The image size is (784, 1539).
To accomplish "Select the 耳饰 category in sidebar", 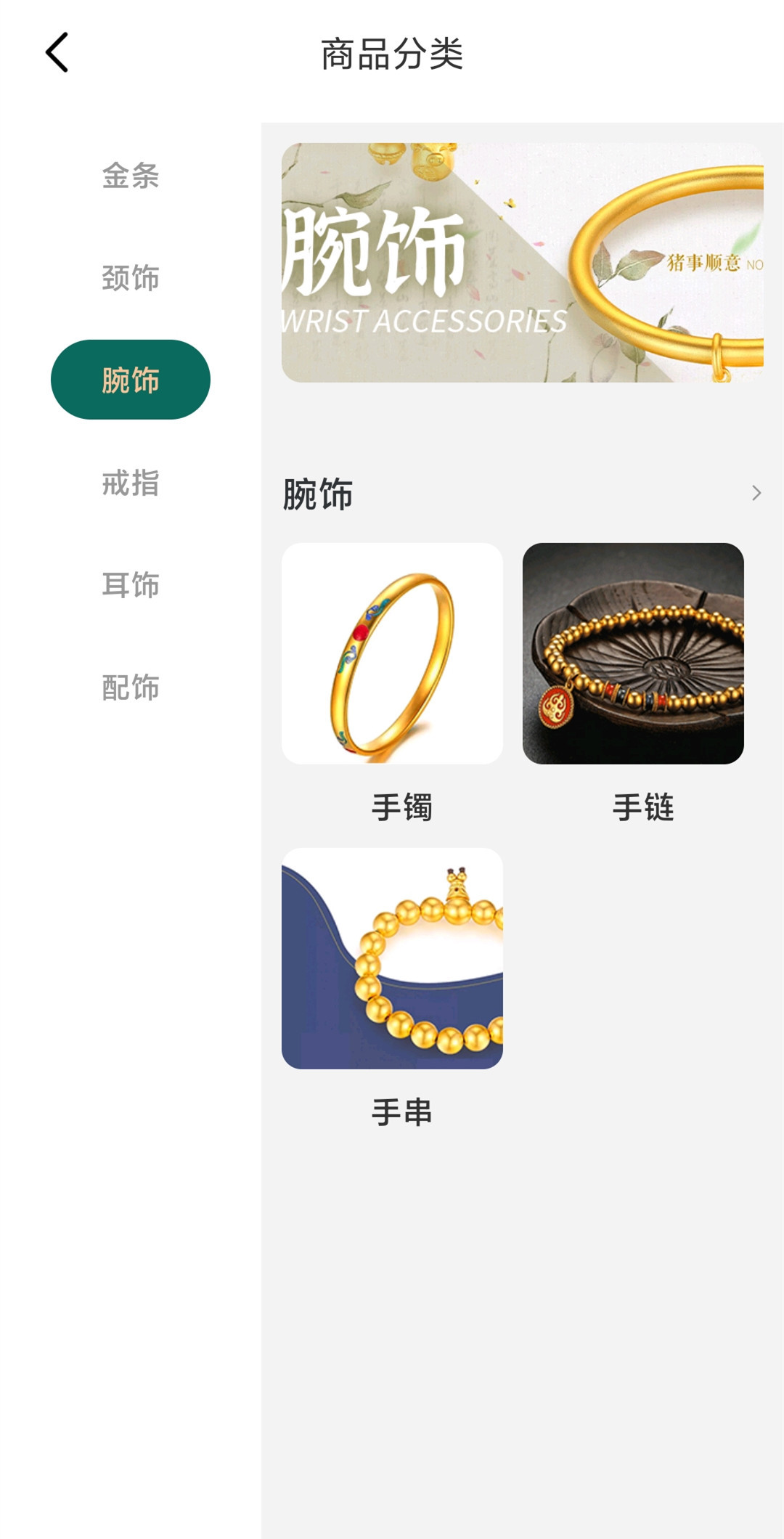I will pyautogui.click(x=129, y=584).
